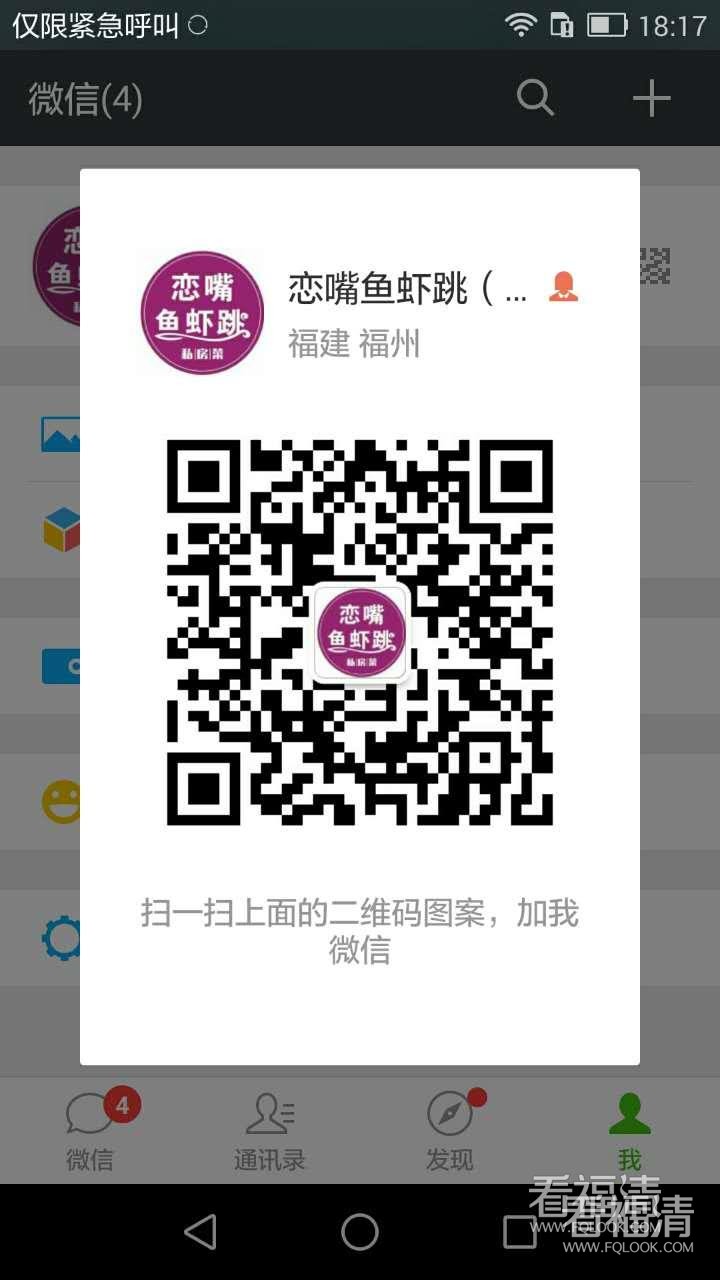
Task: Go back with the system back button
Action: [x=201, y=1232]
